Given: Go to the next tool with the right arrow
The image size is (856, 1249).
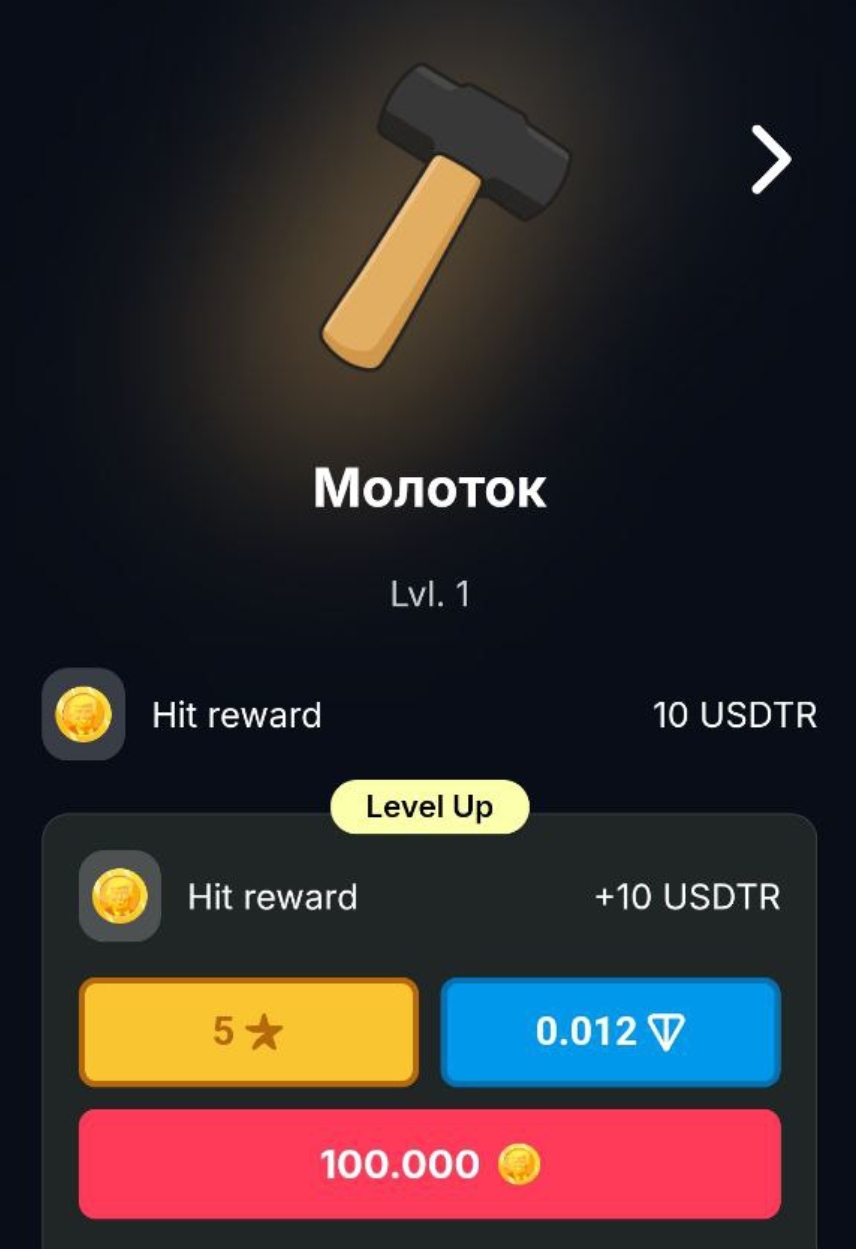Looking at the screenshot, I should tap(771, 159).
